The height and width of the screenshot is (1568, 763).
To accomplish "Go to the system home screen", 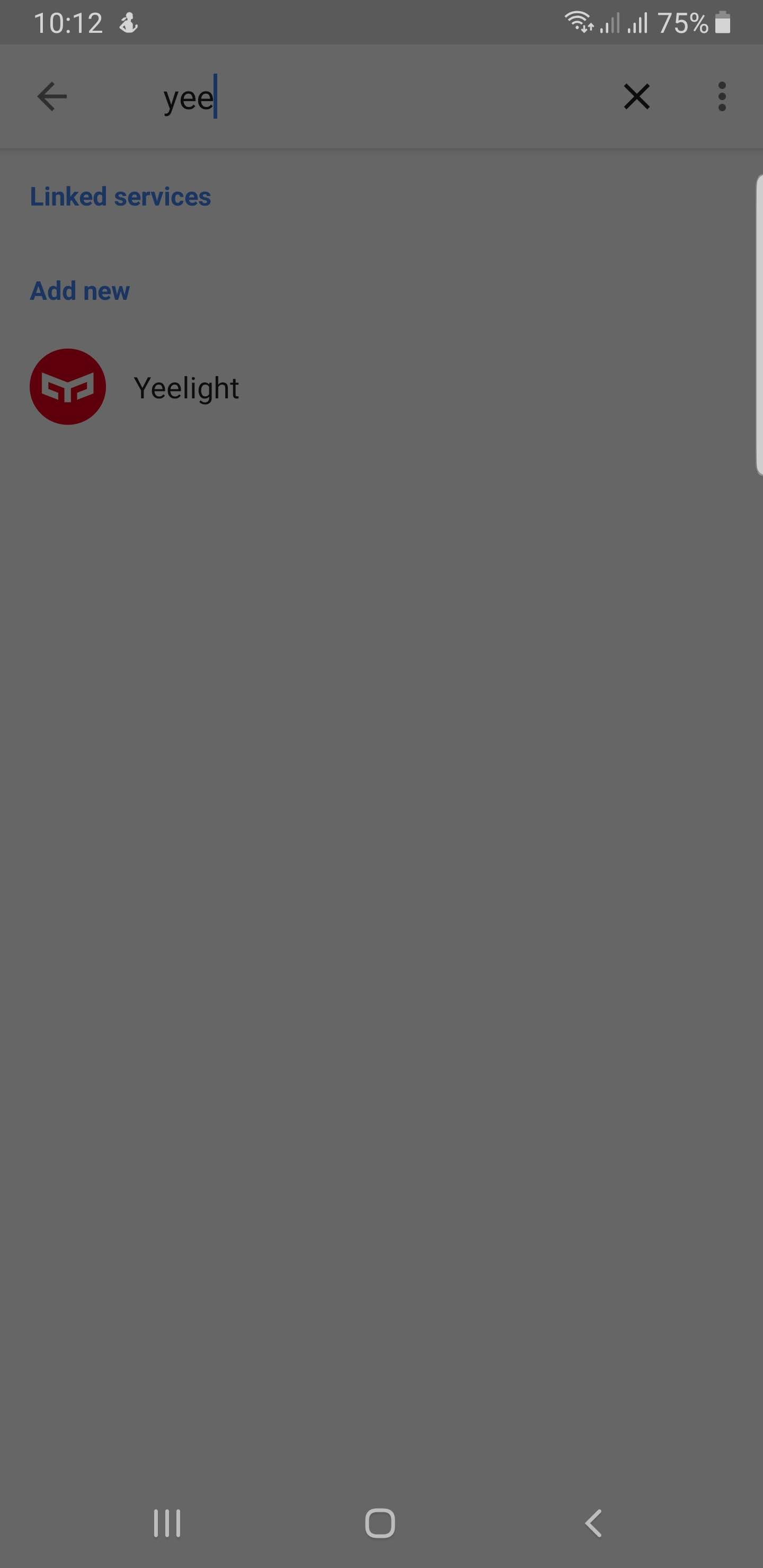I will coord(380,1524).
